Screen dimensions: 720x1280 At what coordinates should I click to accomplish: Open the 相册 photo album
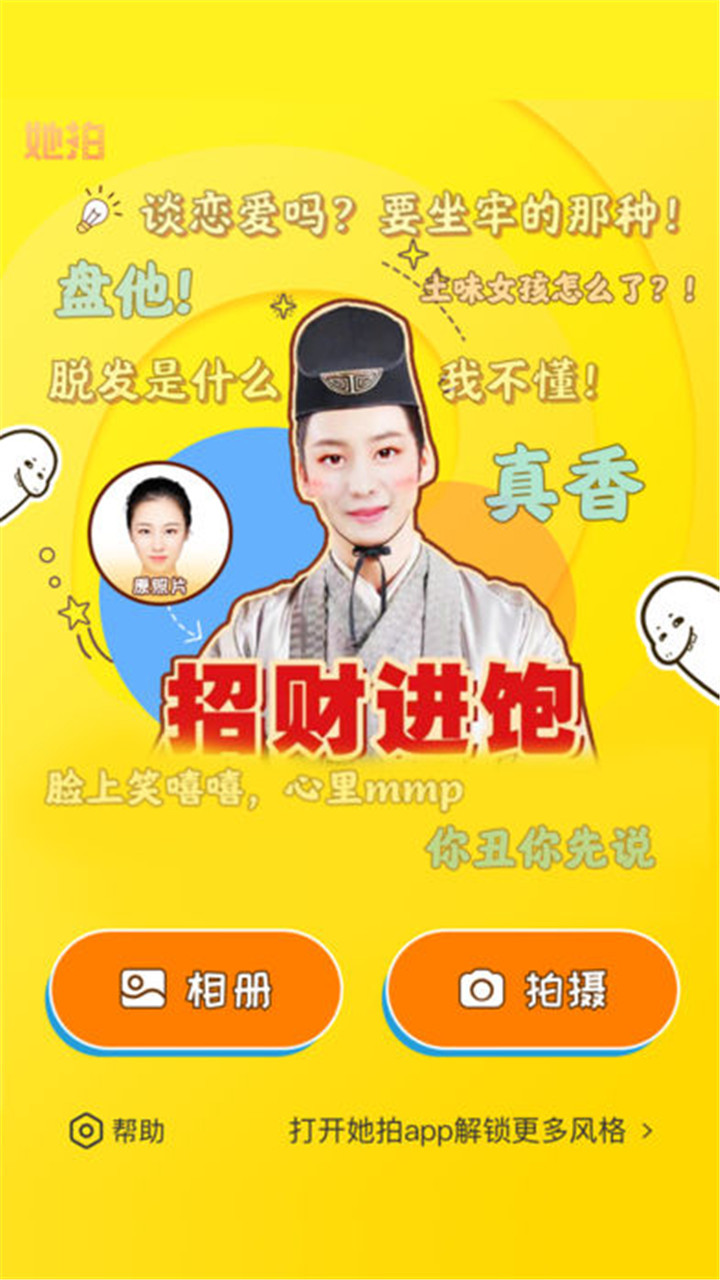(x=196, y=989)
